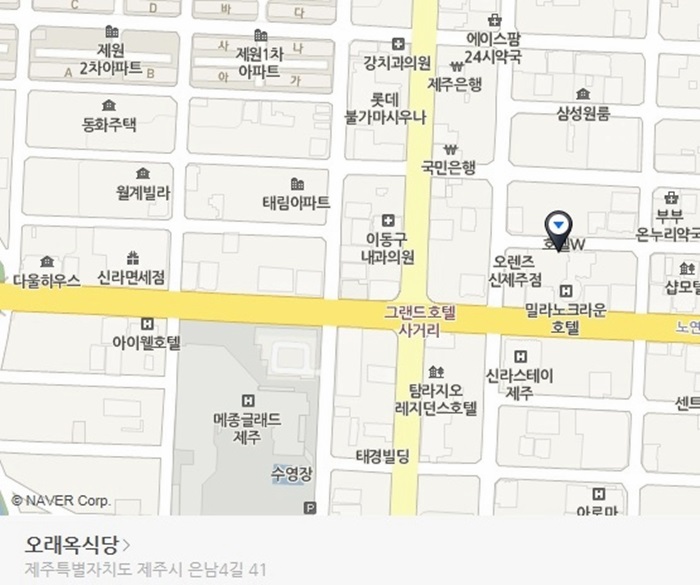Tap the blue location pin on the map

click(559, 224)
